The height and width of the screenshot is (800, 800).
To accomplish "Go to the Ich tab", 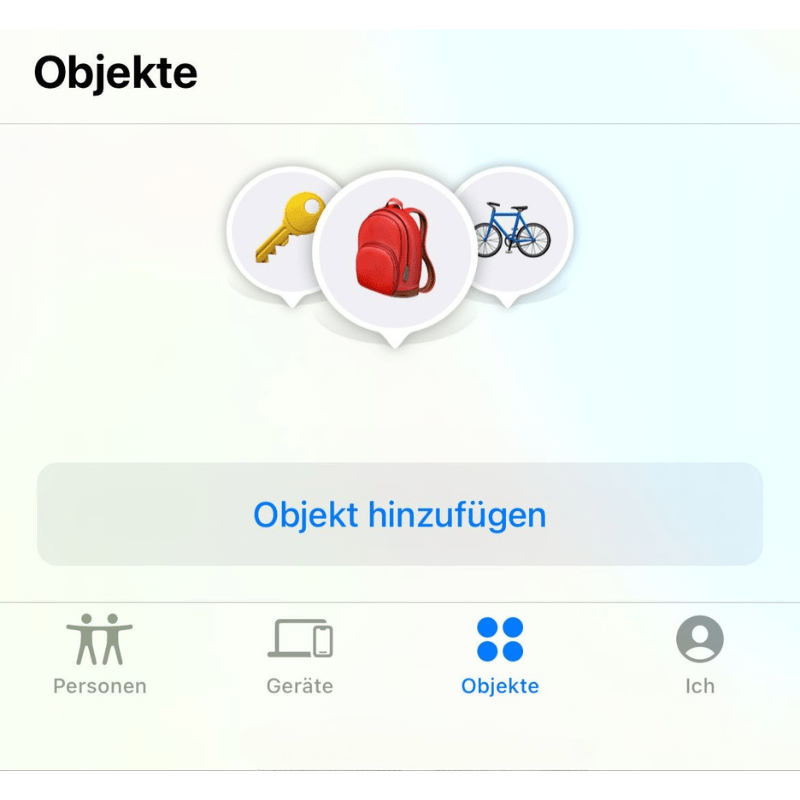I will tap(700, 654).
